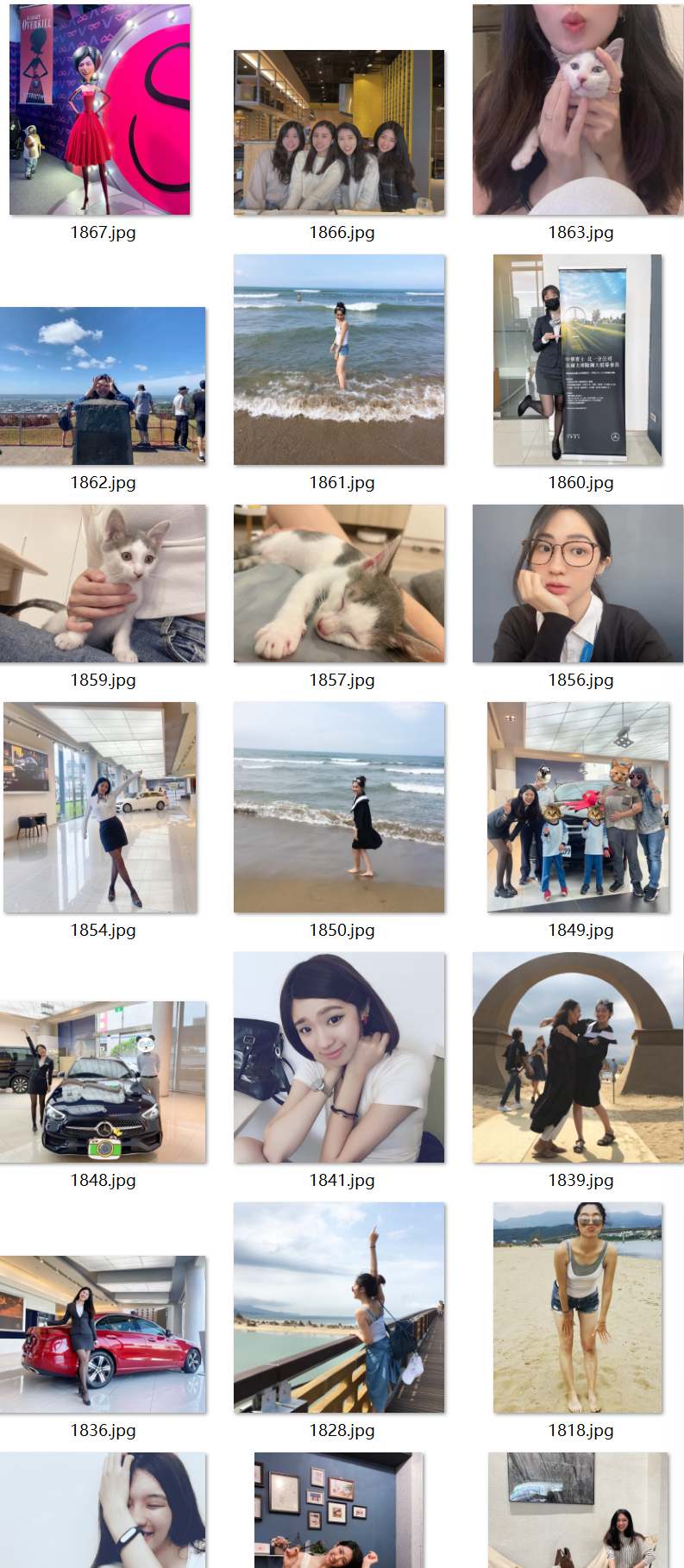The height and width of the screenshot is (1568, 684).
Task: Select the beach photo 1861.jpg
Action: point(339,360)
